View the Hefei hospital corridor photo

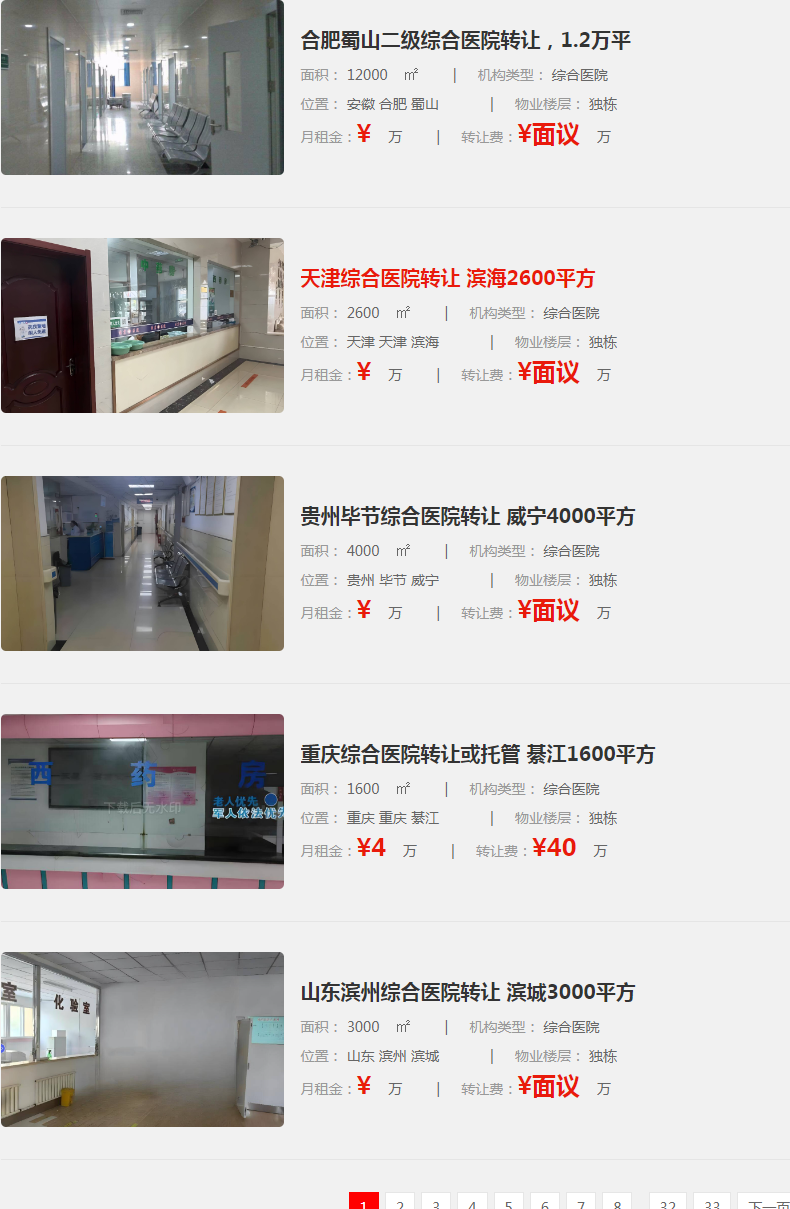tap(142, 88)
